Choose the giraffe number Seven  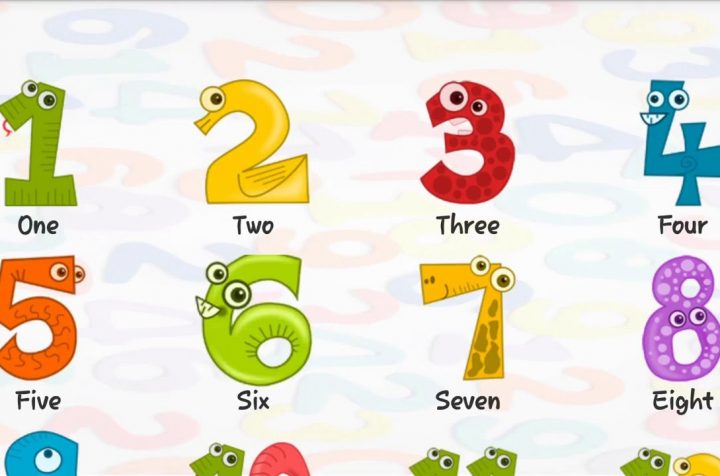point(470,320)
